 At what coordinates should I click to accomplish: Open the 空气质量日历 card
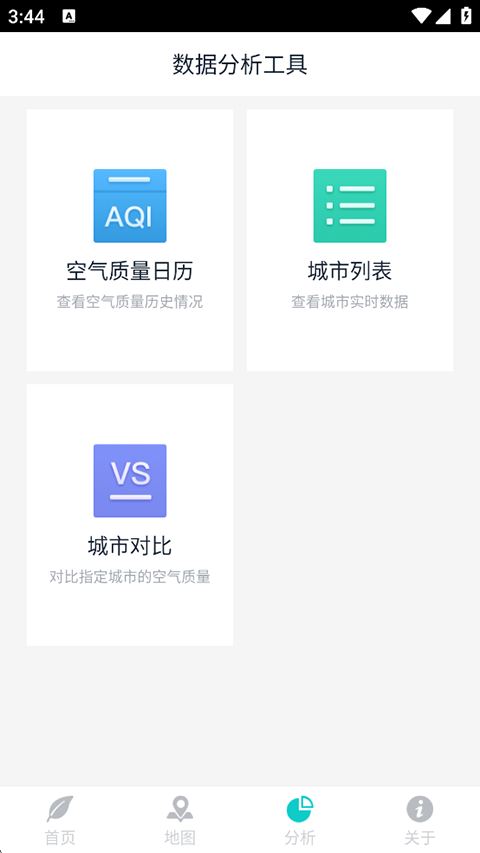pos(130,240)
